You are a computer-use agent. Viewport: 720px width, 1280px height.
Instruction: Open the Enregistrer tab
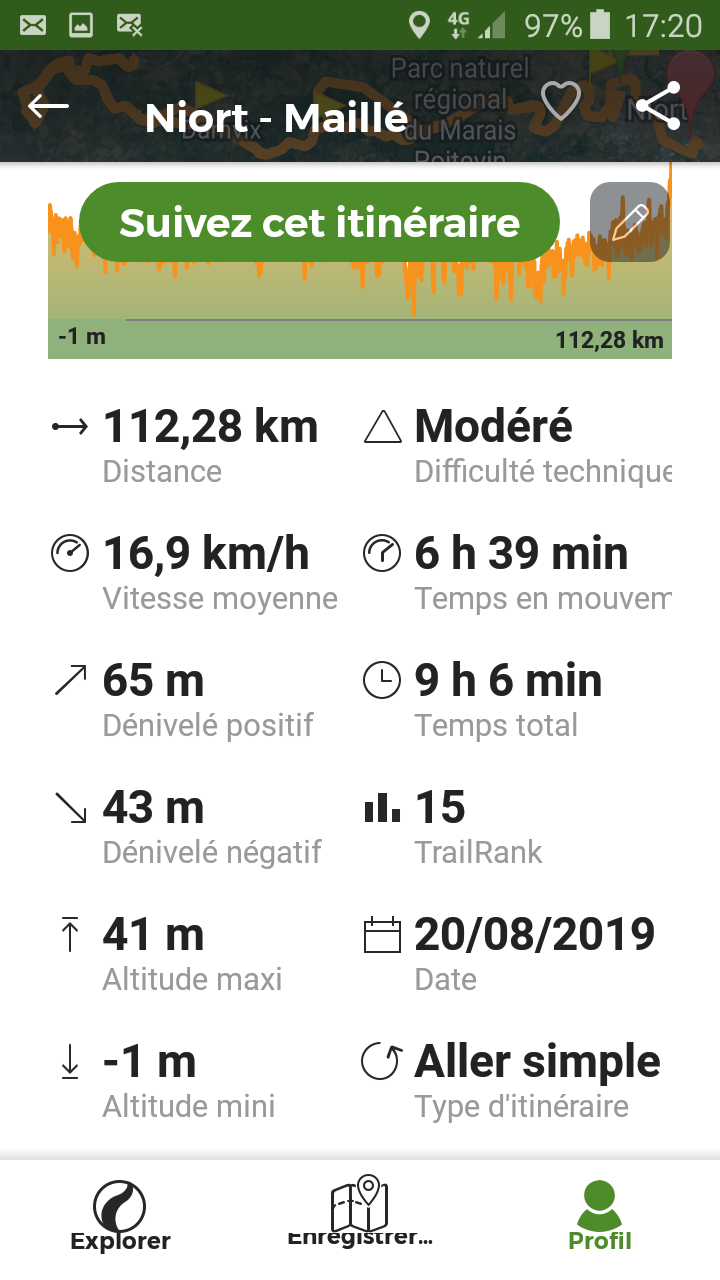[360, 1214]
